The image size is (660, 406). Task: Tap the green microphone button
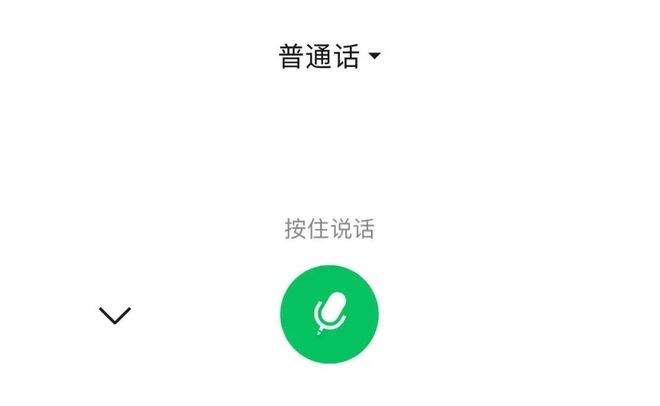point(329,315)
